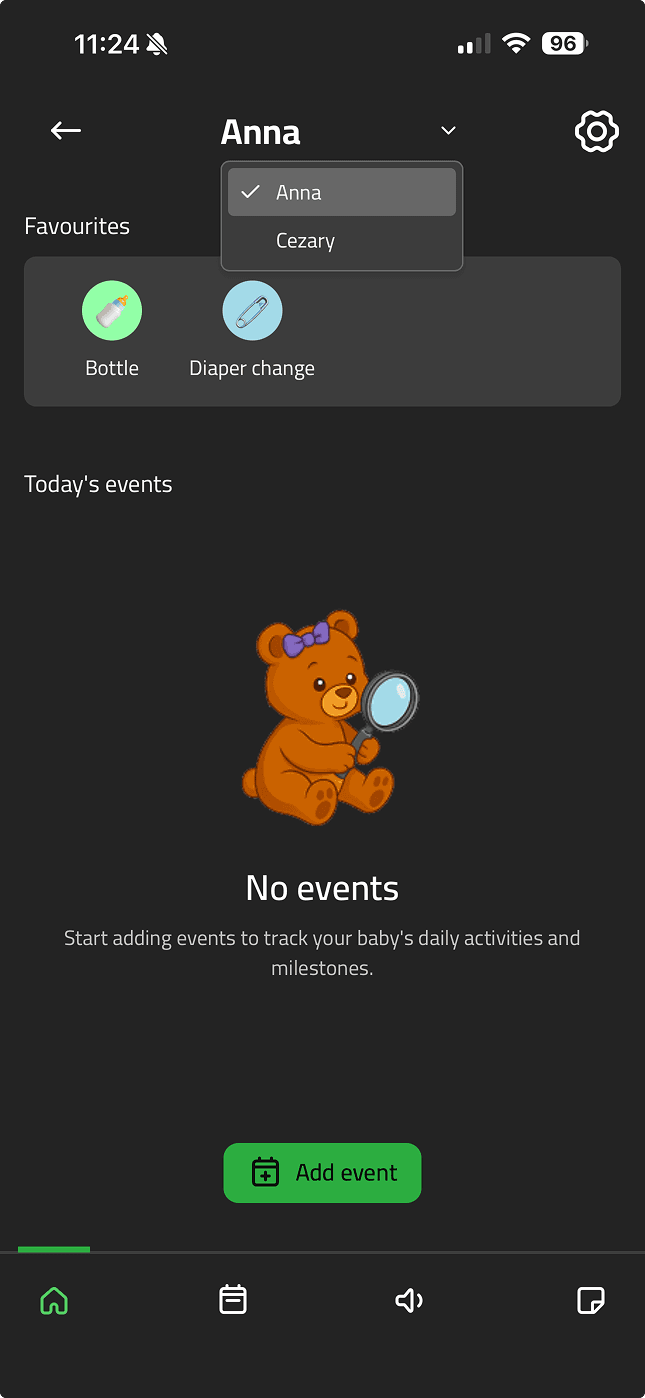The image size is (645, 1398).
Task: Open settings gear icon
Action: [597, 131]
